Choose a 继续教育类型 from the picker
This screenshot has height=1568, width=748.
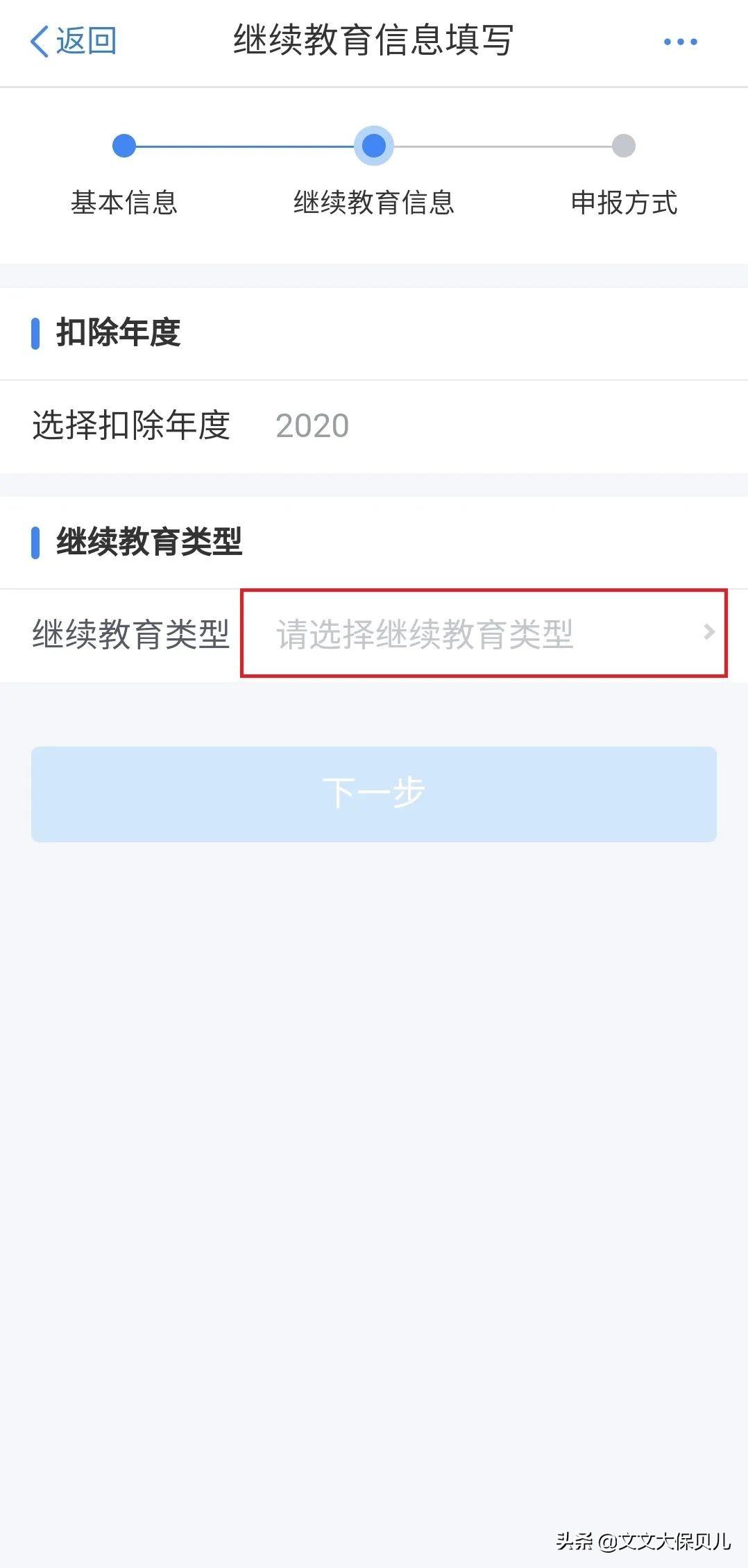(x=484, y=633)
